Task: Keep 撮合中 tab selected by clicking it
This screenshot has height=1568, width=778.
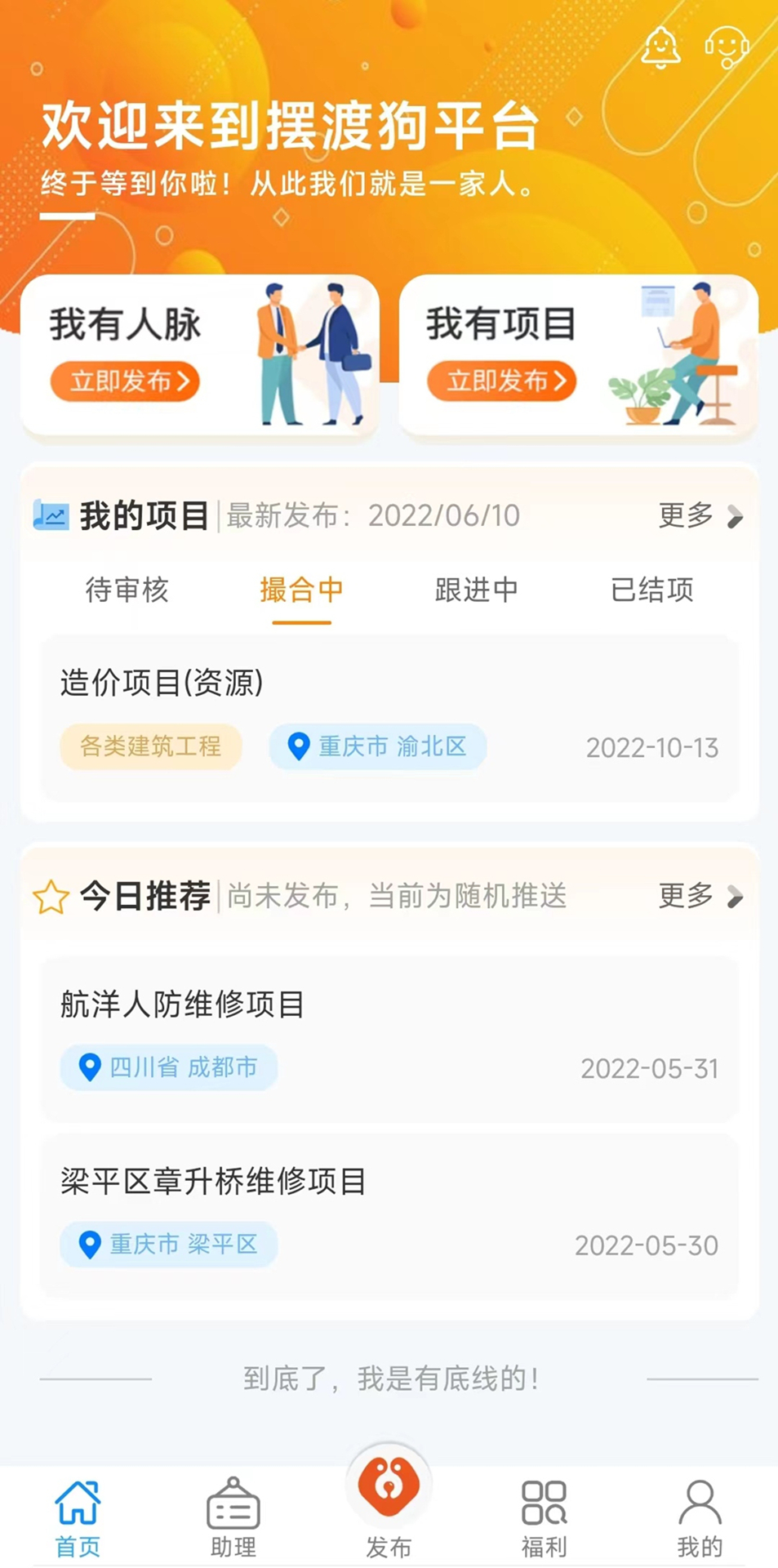Action: click(x=301, y=590)
